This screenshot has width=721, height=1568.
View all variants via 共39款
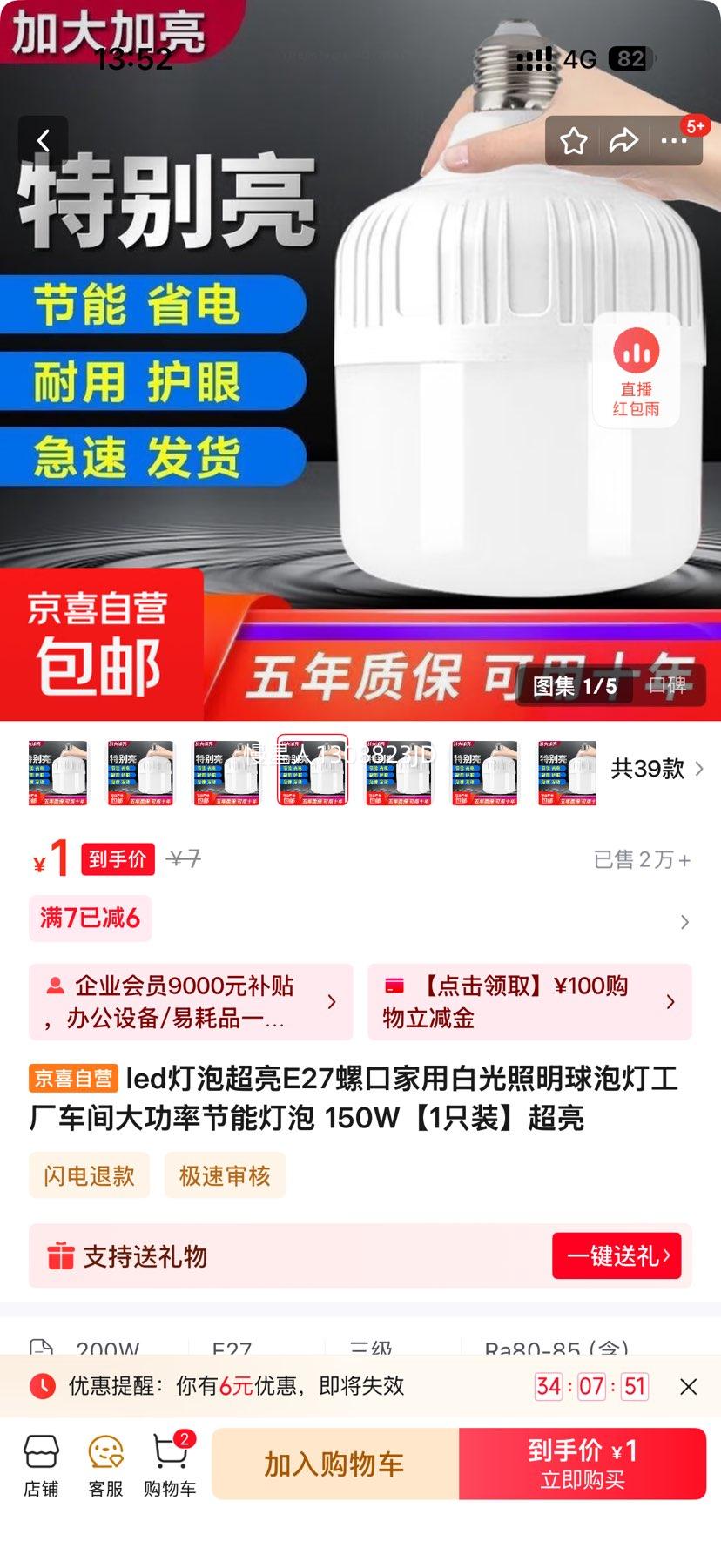pos(657,769)
